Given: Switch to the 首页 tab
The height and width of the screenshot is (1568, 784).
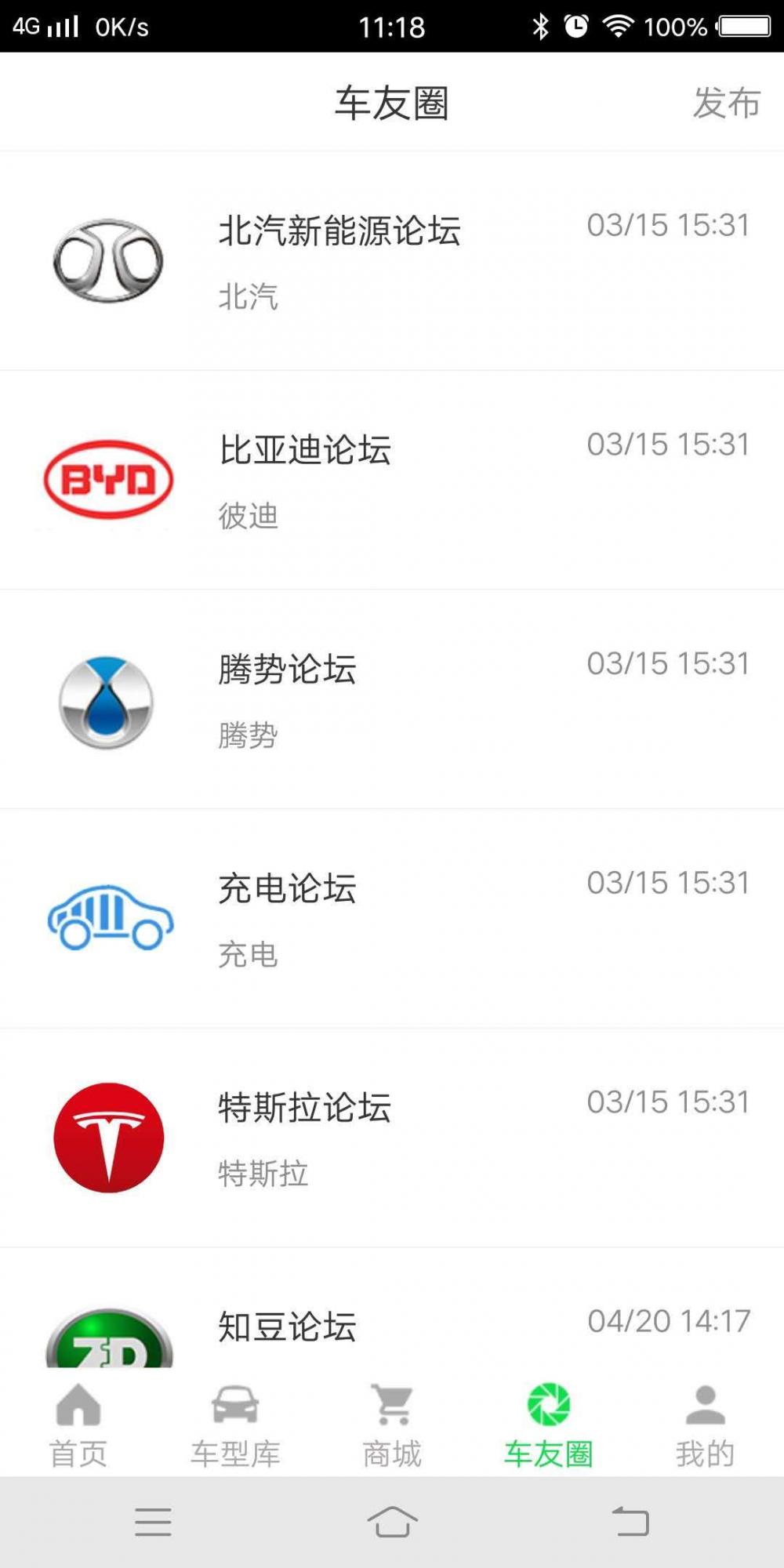Looking at the screenshot, I should [78, 1426].
